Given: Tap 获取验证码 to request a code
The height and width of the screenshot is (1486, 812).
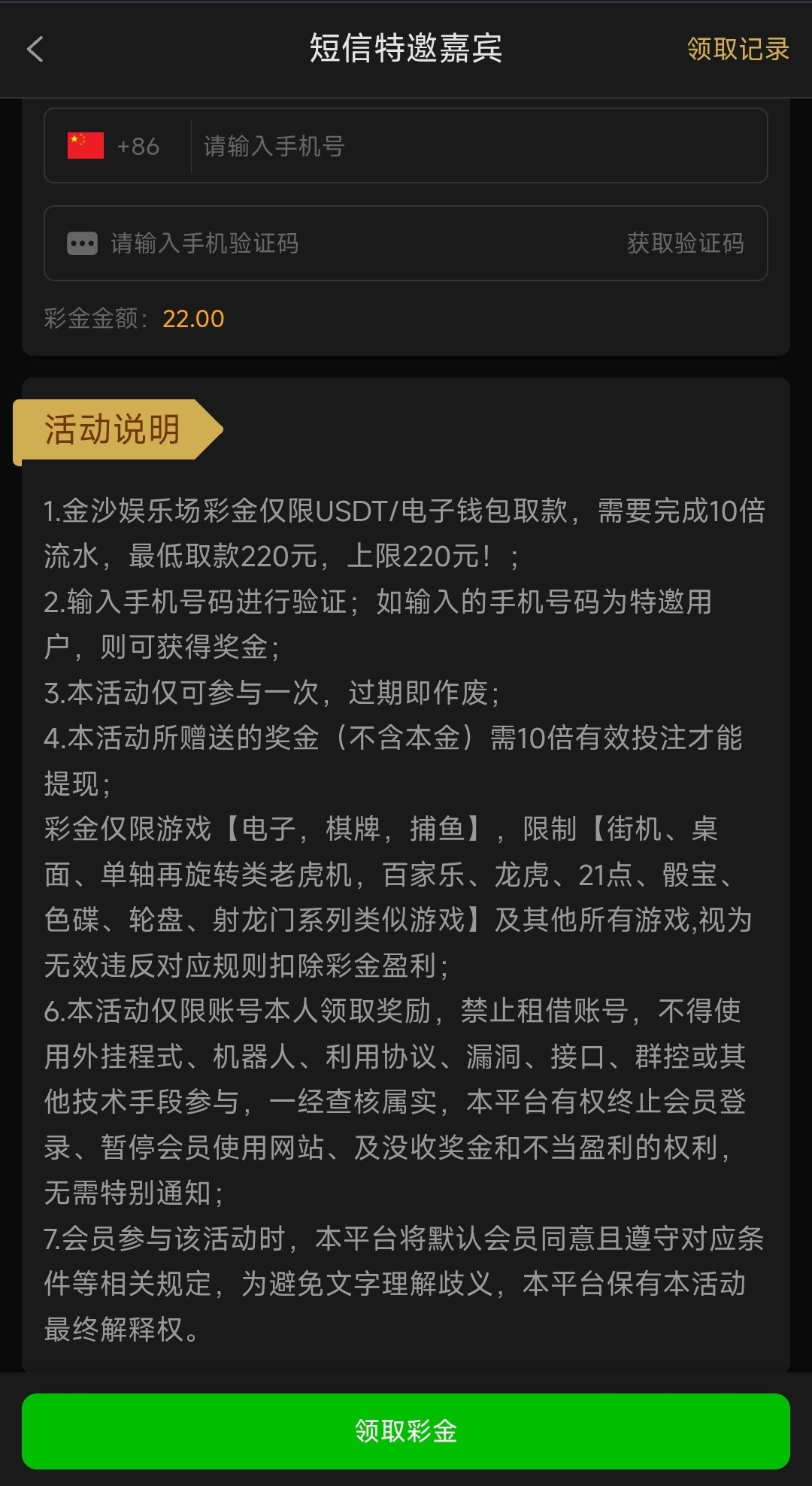Looking at the screenshot, I should (685, 244).
